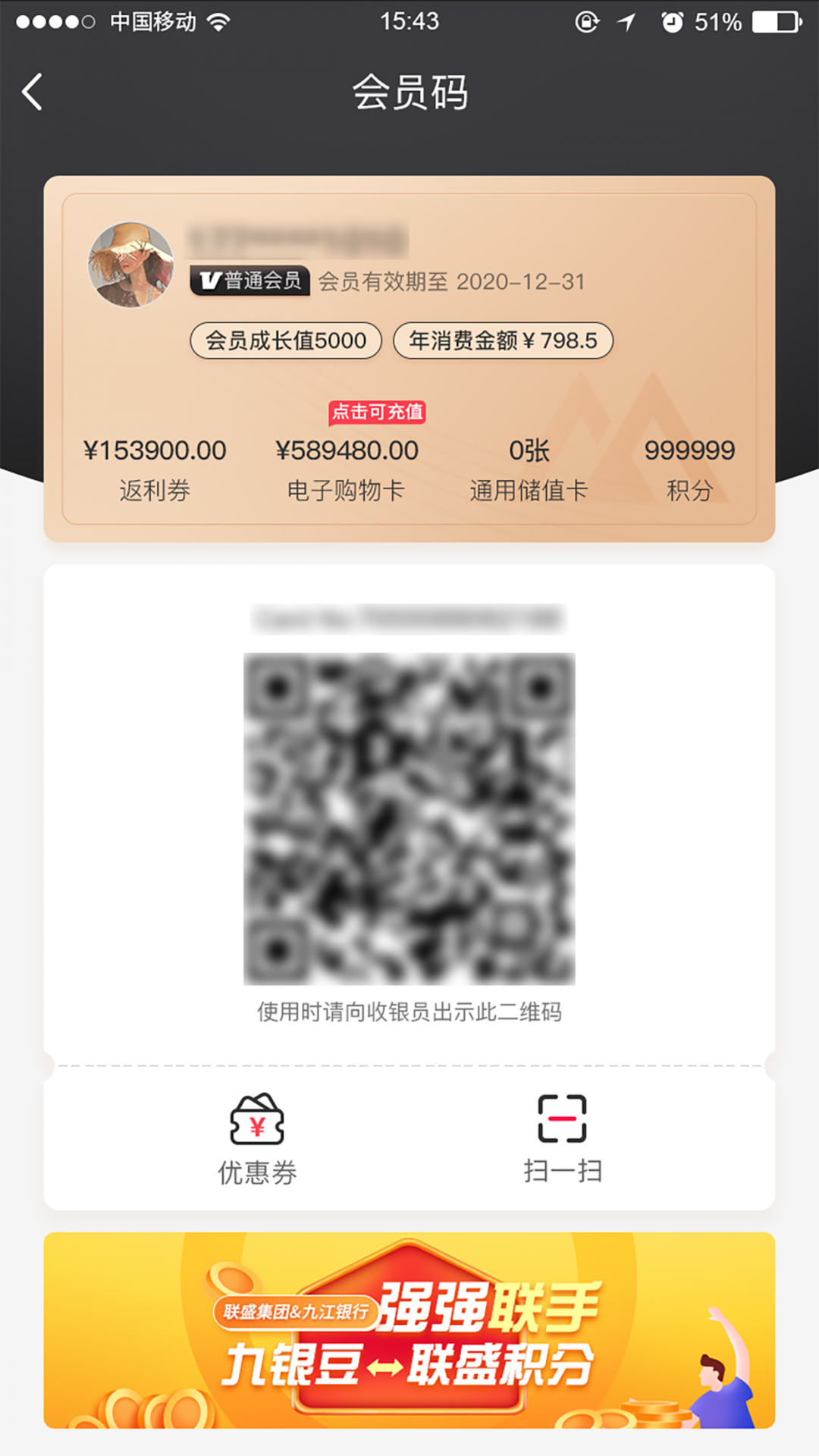Tap the 会员成长值5000 capsule
The width and height of the screenshot is (819, 1456).
coord(285,341)
